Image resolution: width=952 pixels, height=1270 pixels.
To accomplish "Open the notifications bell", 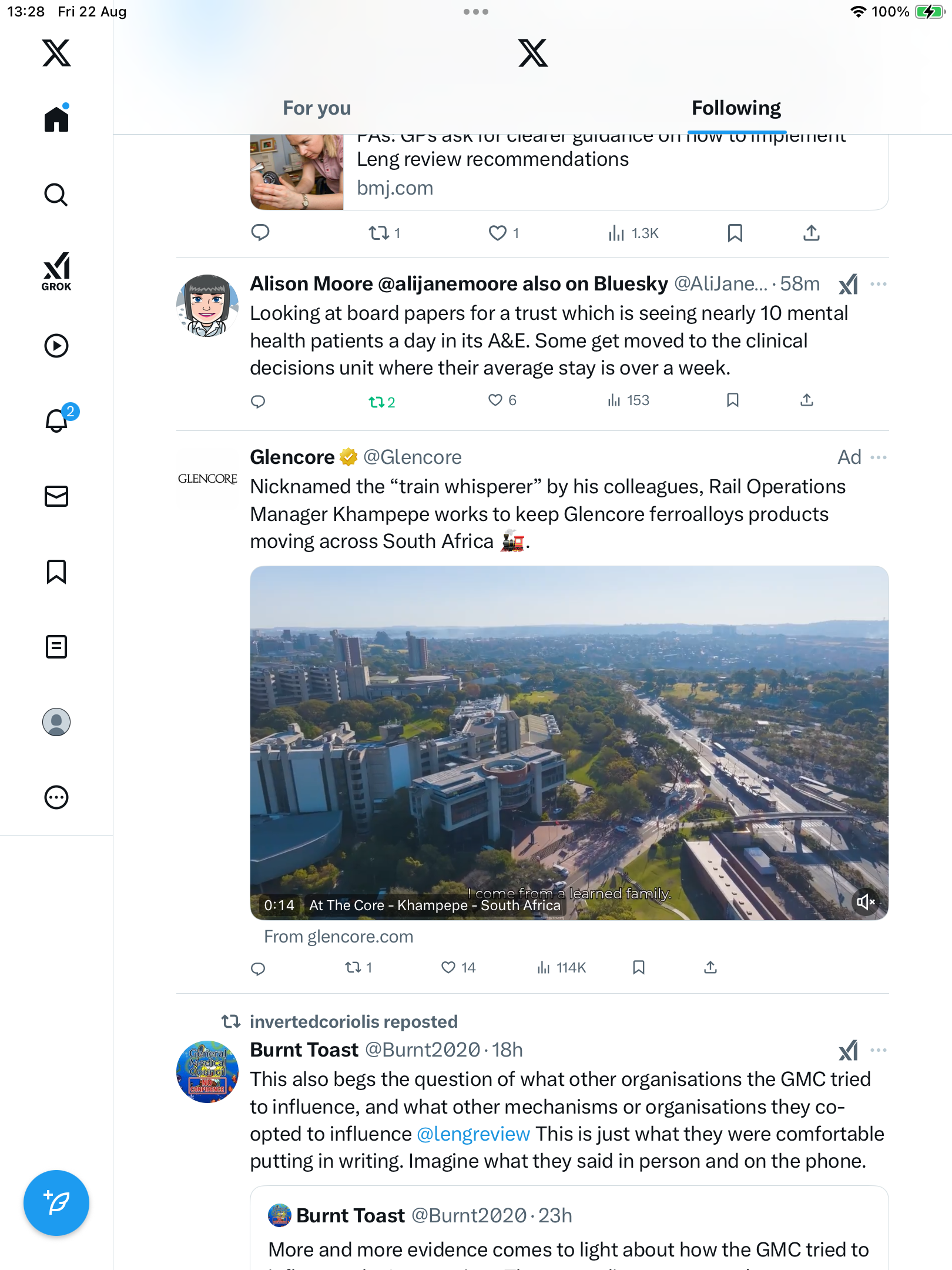I will pyautogui.click(x=56, y=420).
